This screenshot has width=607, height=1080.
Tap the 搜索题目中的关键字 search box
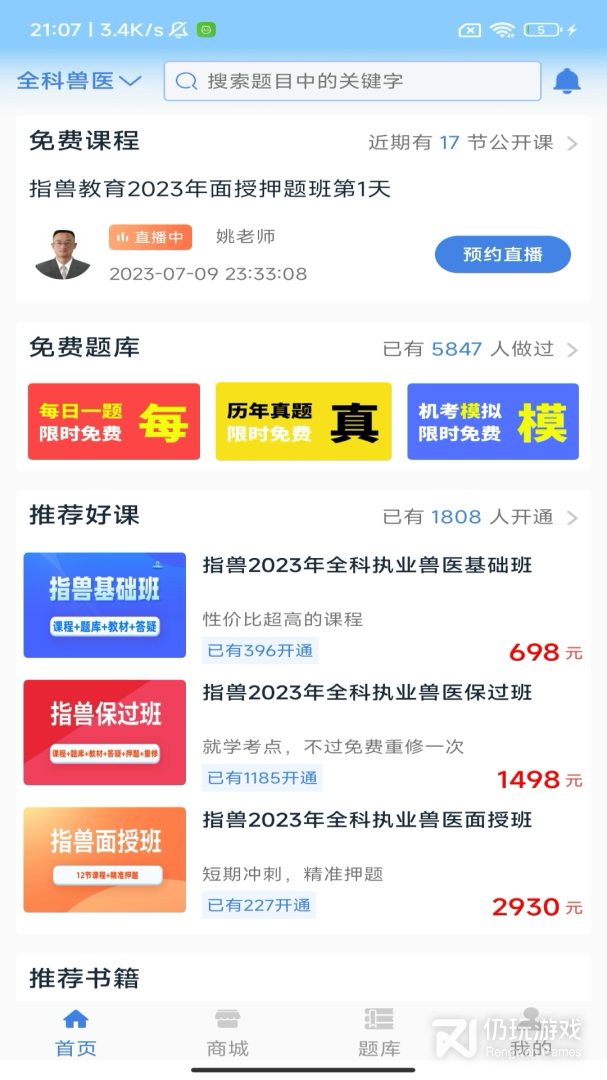(x=352, y=81)
